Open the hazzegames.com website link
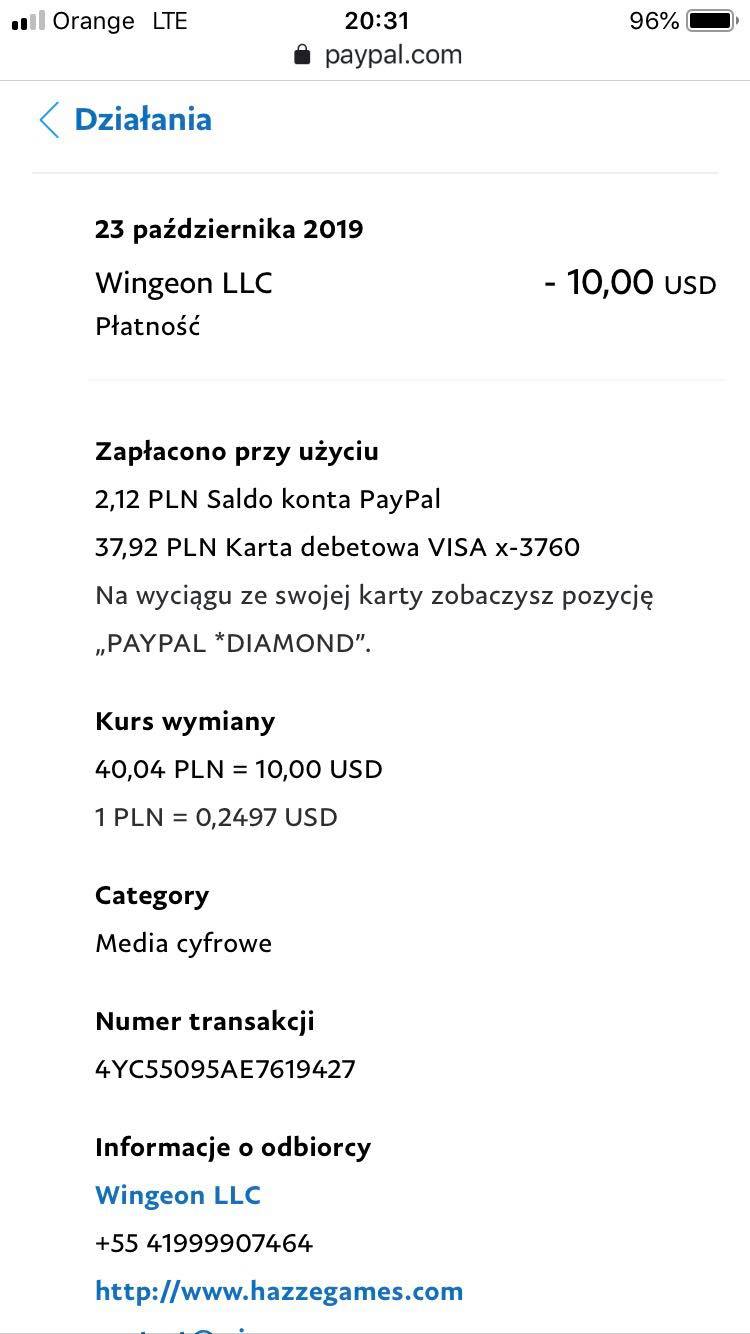Screen dimensions: 750x1334 [279, 1291]
